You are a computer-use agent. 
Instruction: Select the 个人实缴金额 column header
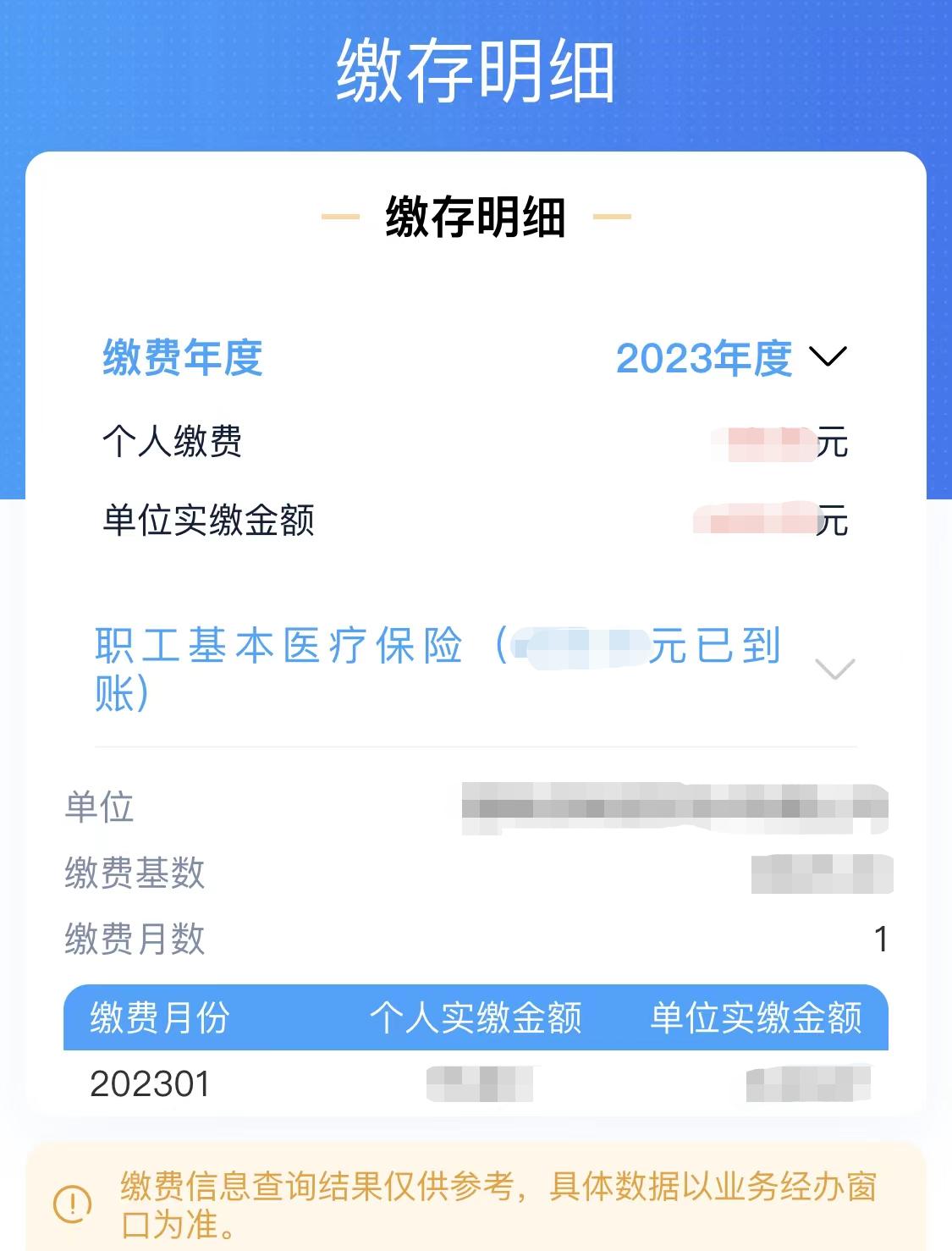click(x=479, y=1021)
